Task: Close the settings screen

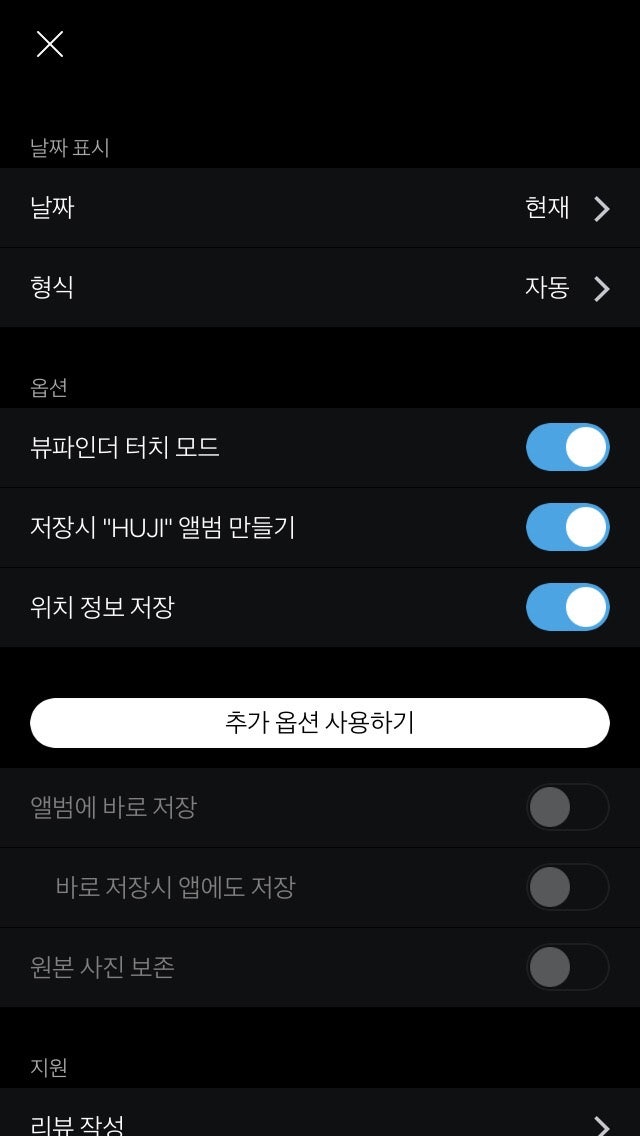Action: [x=49, y=44]
